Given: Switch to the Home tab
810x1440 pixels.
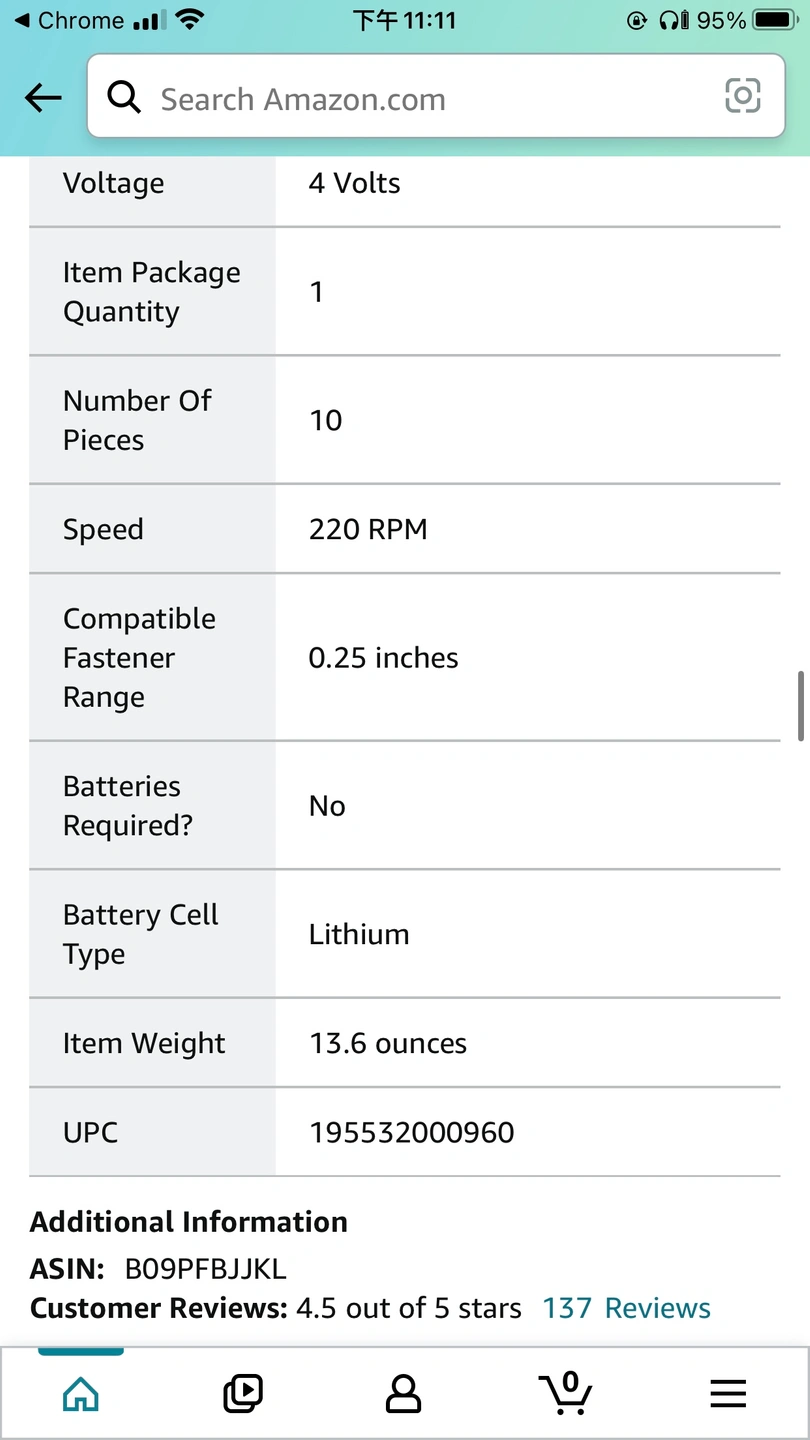Looking at the screenshot, I should (x=81, y=1393).
